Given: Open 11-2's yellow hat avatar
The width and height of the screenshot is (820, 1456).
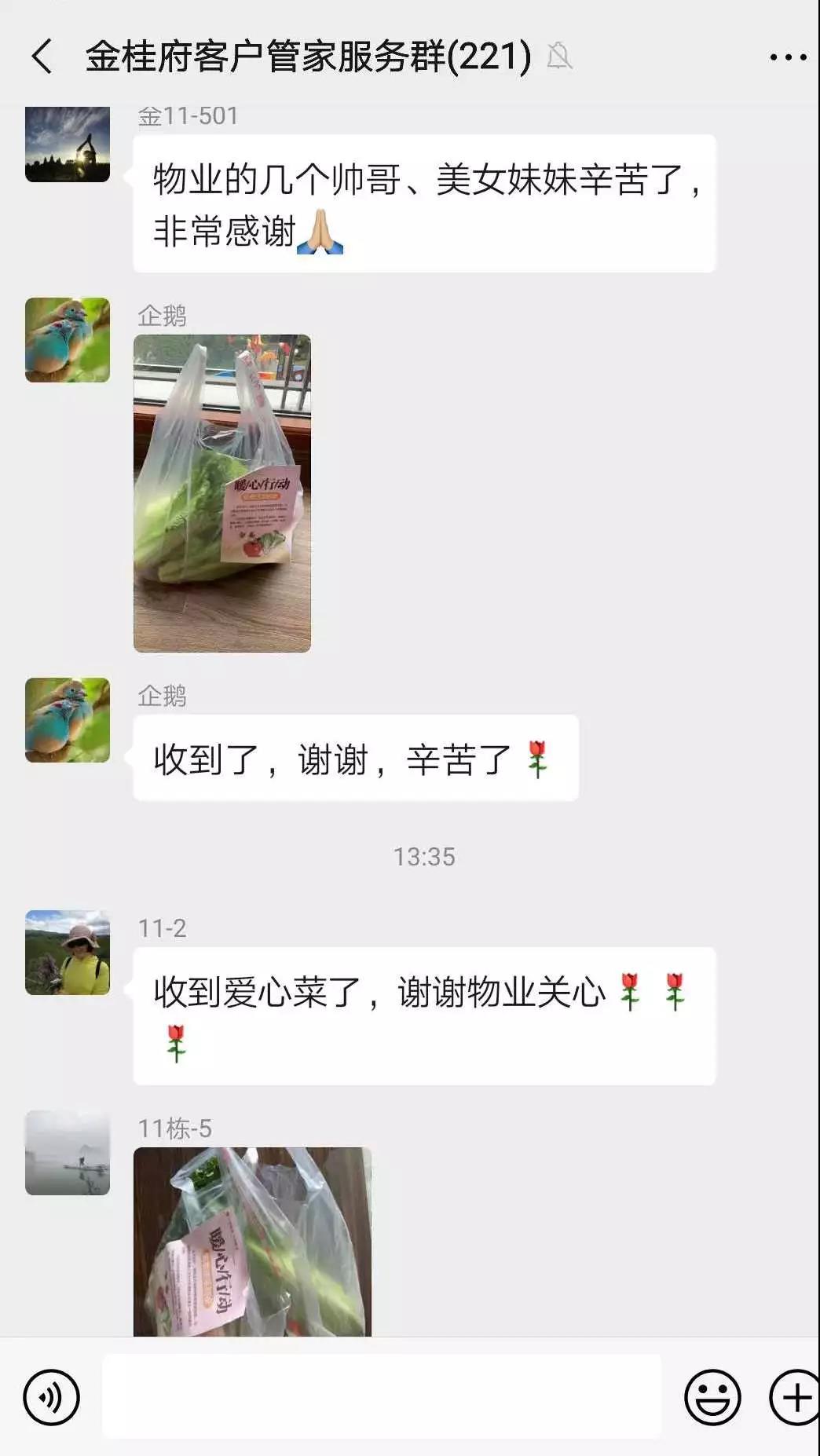Looking at the screenshot, I should [x=67, y=955].
